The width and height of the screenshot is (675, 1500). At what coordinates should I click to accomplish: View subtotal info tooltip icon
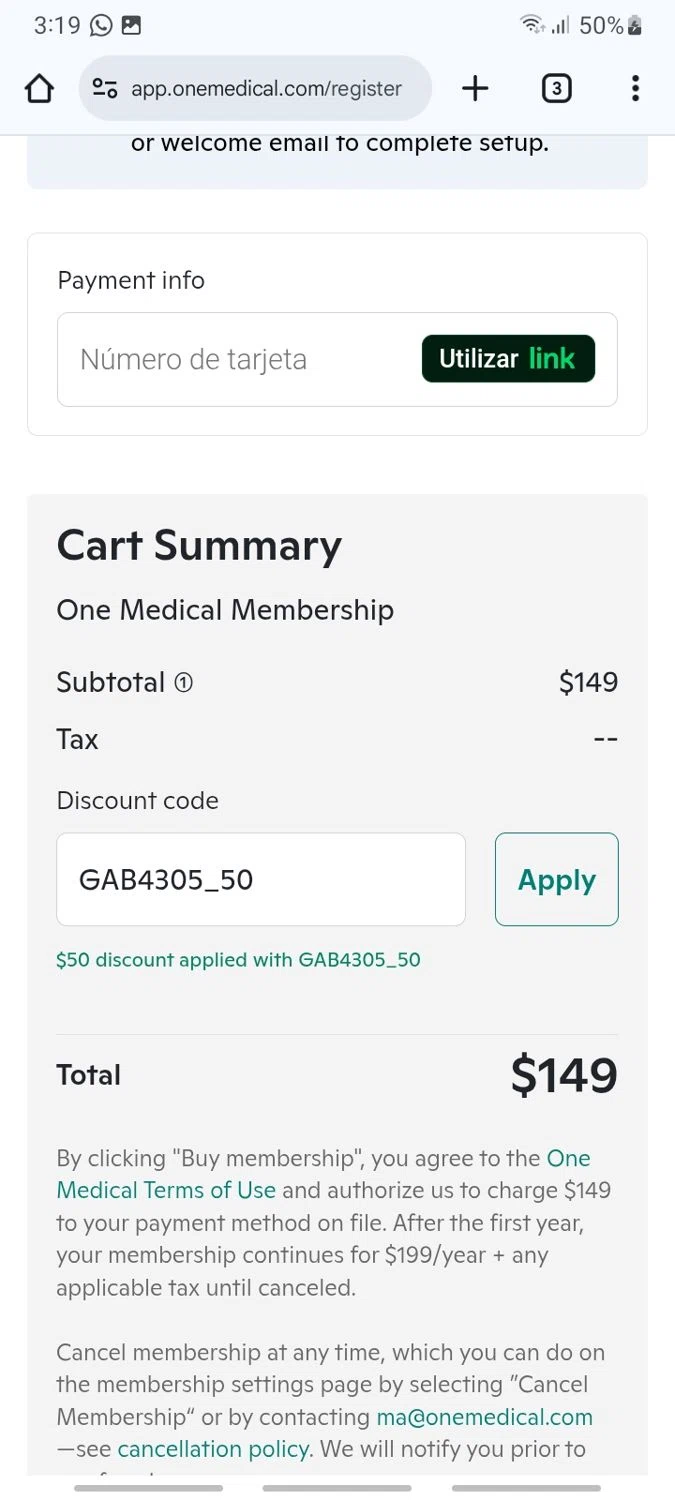coord(184,683)
